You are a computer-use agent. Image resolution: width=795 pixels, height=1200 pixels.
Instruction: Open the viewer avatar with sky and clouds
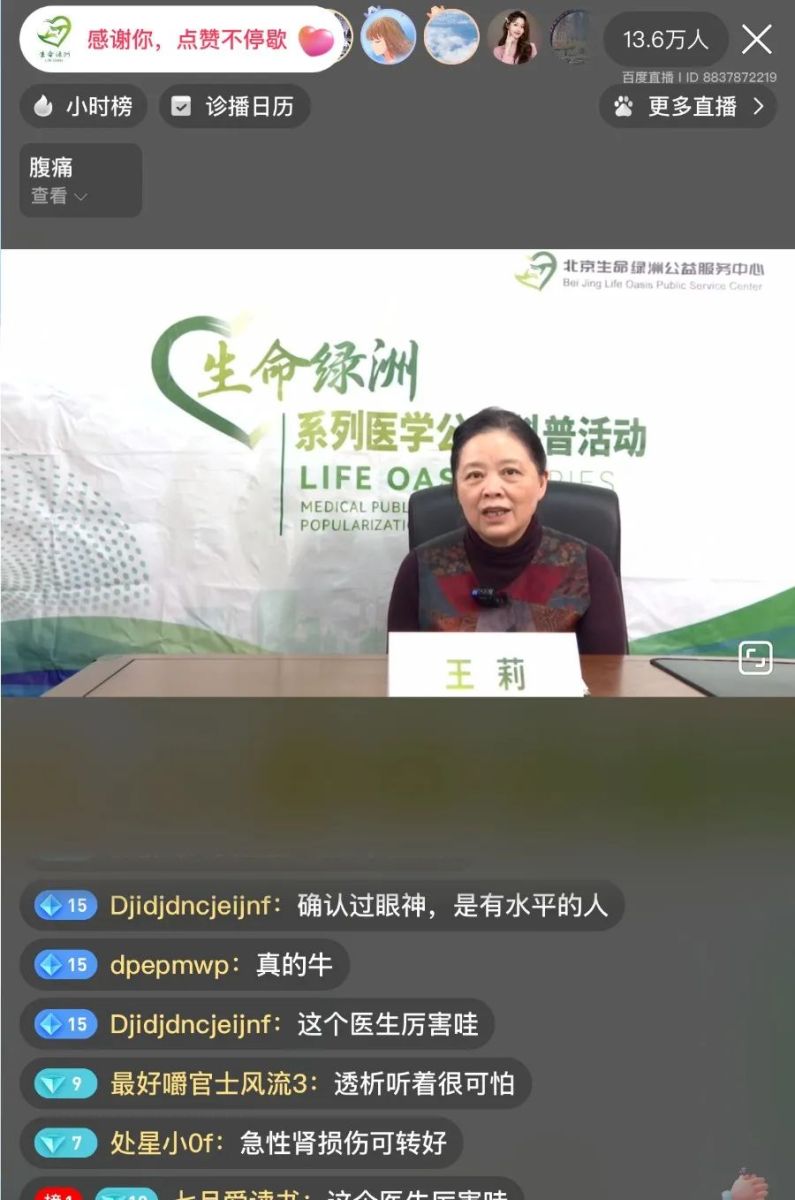[x=451, y=37]
